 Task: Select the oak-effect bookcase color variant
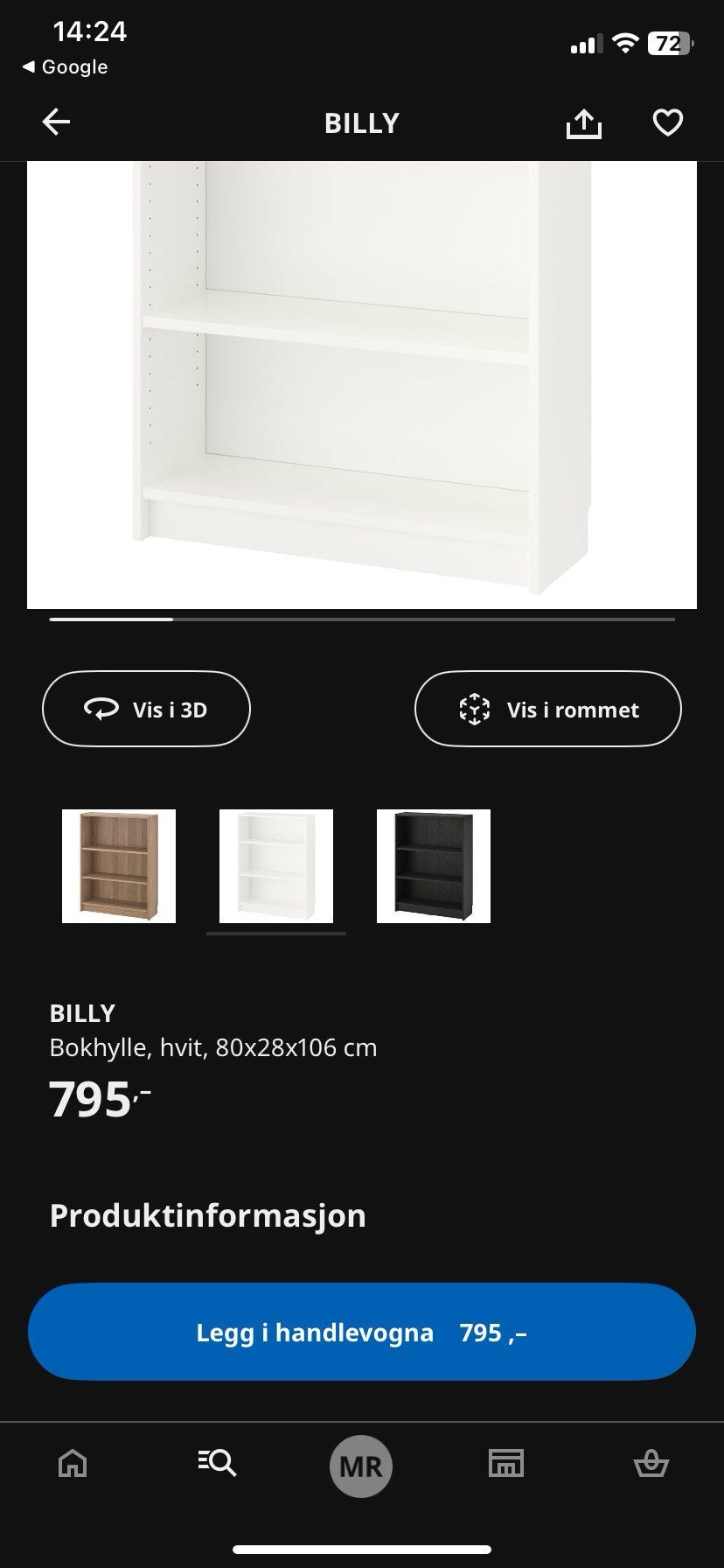(x=120, y=867)
